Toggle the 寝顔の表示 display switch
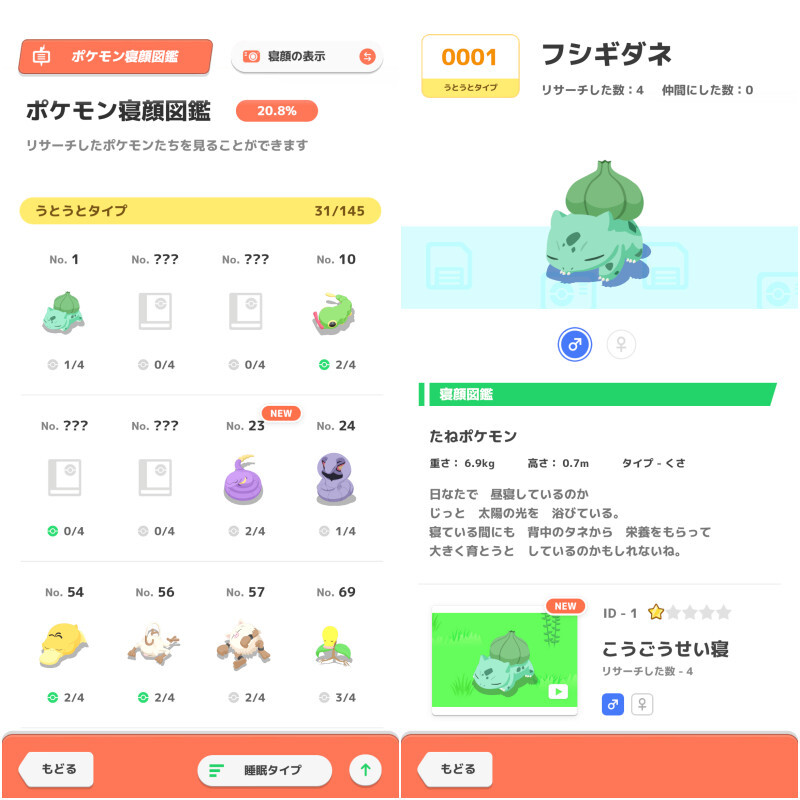 click(307, 57)
